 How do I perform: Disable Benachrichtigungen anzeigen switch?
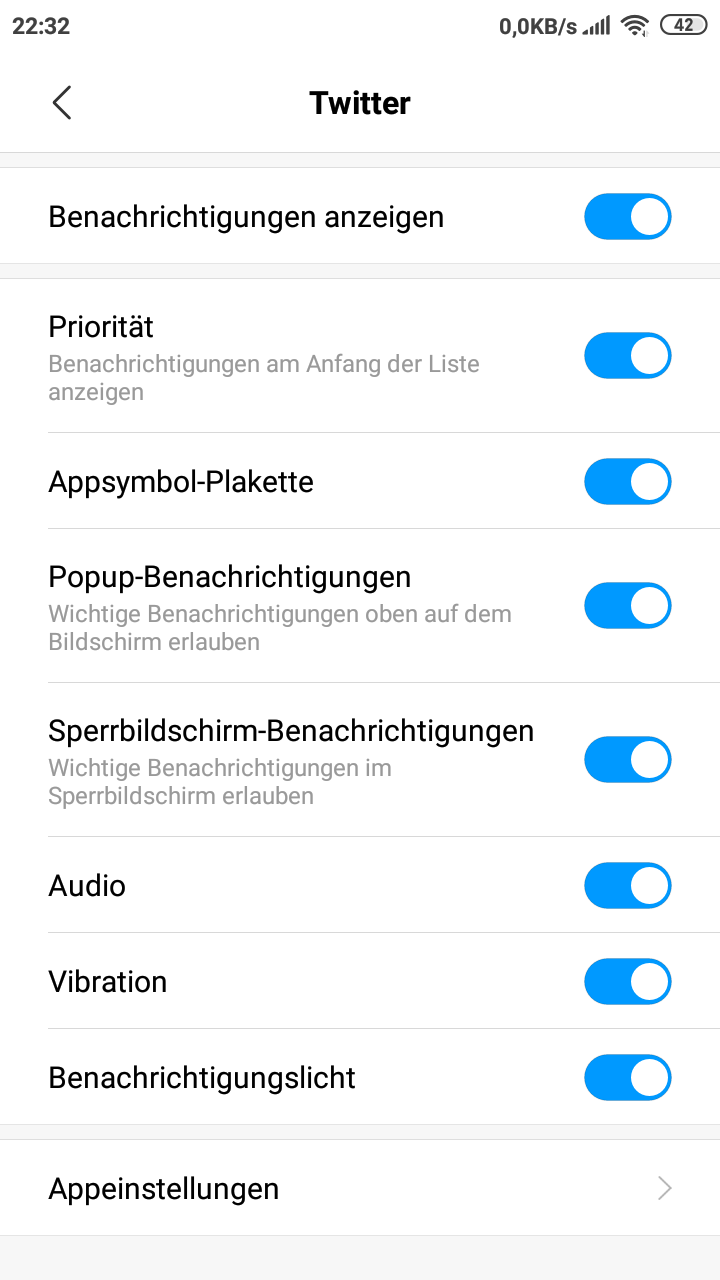coord(627,217)
